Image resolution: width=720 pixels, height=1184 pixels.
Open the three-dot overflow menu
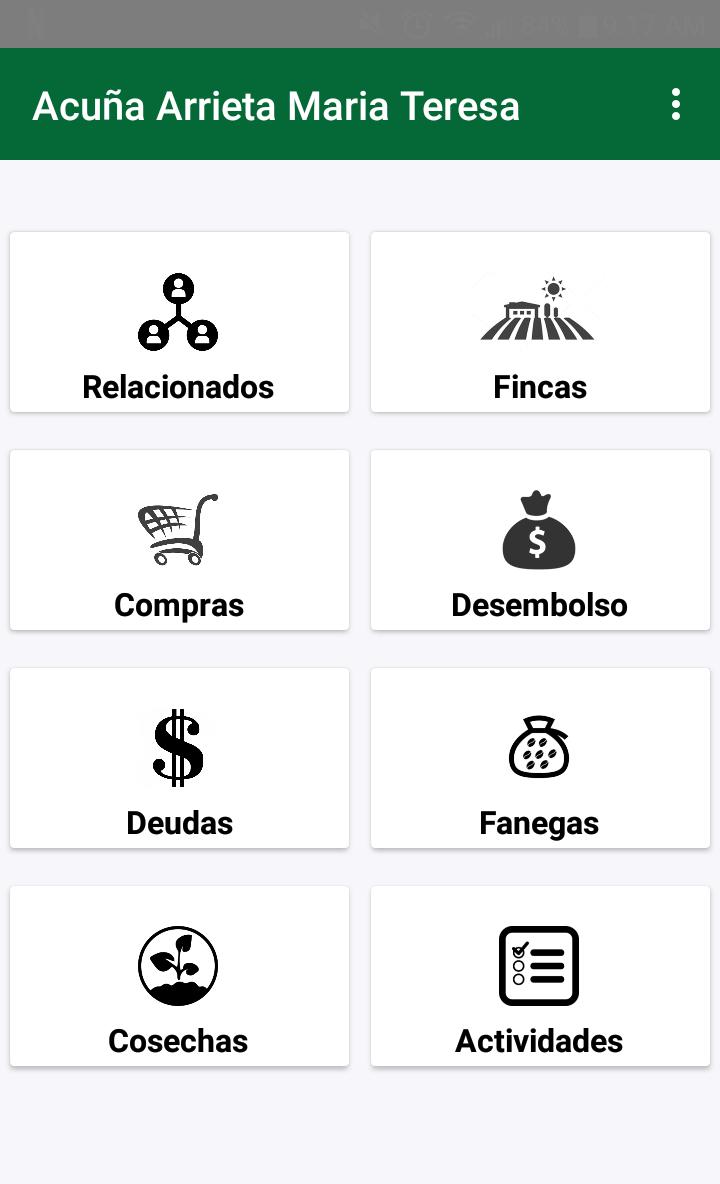[675, 104]
